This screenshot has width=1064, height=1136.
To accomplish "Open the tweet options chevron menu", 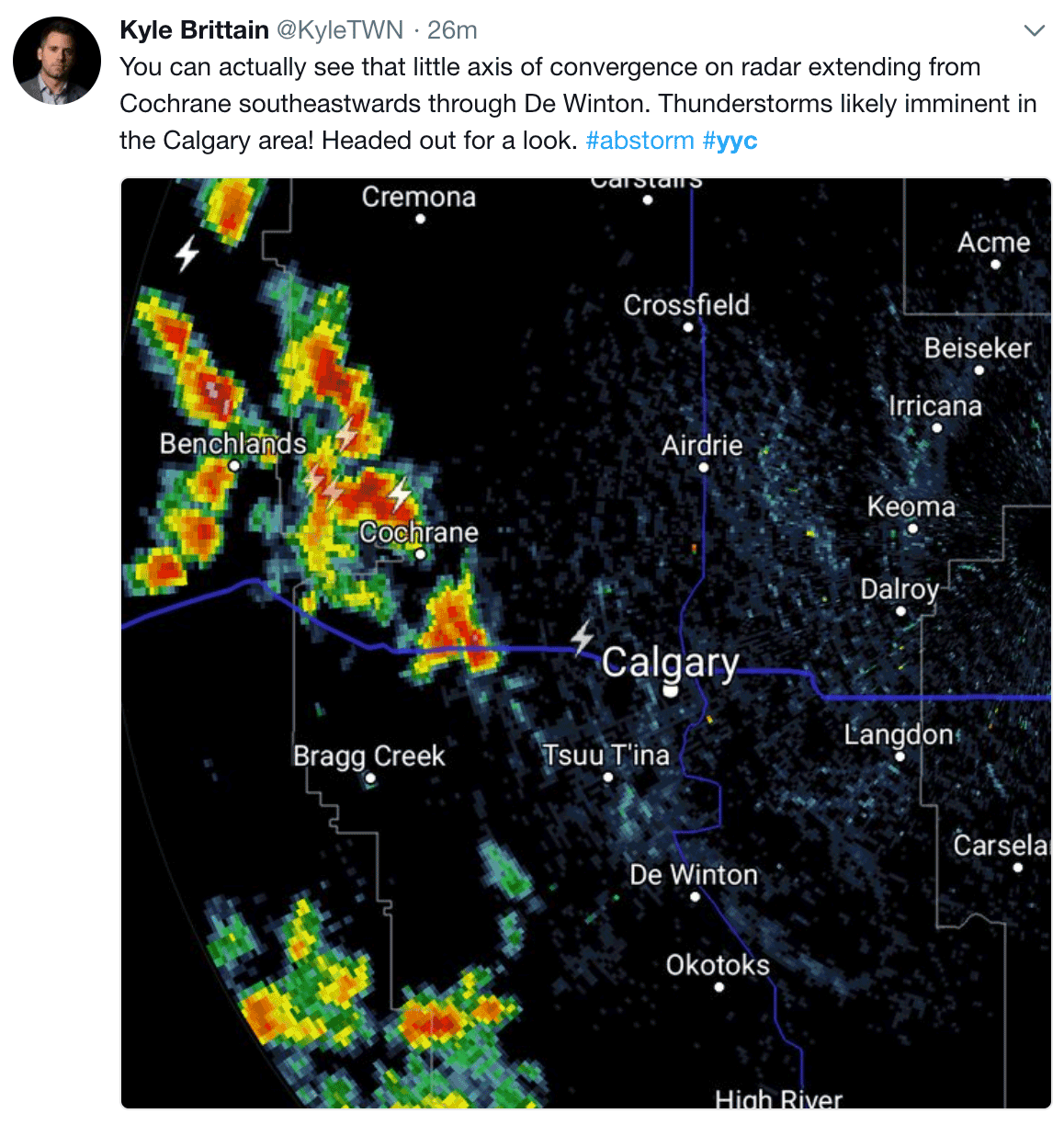I will (x=1035, y=31).
